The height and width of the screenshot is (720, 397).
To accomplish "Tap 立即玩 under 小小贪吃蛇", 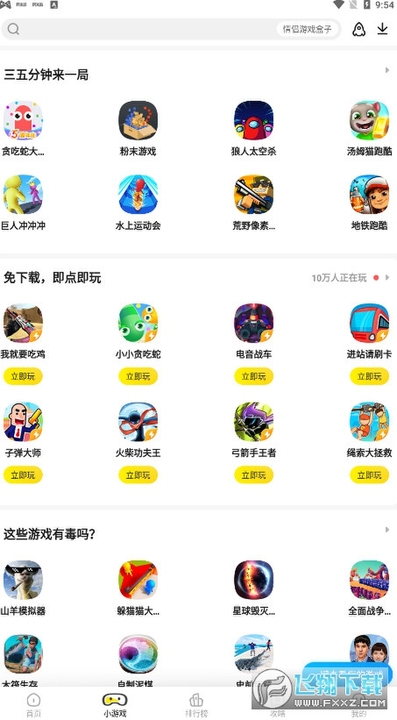I will click(138, 377).
